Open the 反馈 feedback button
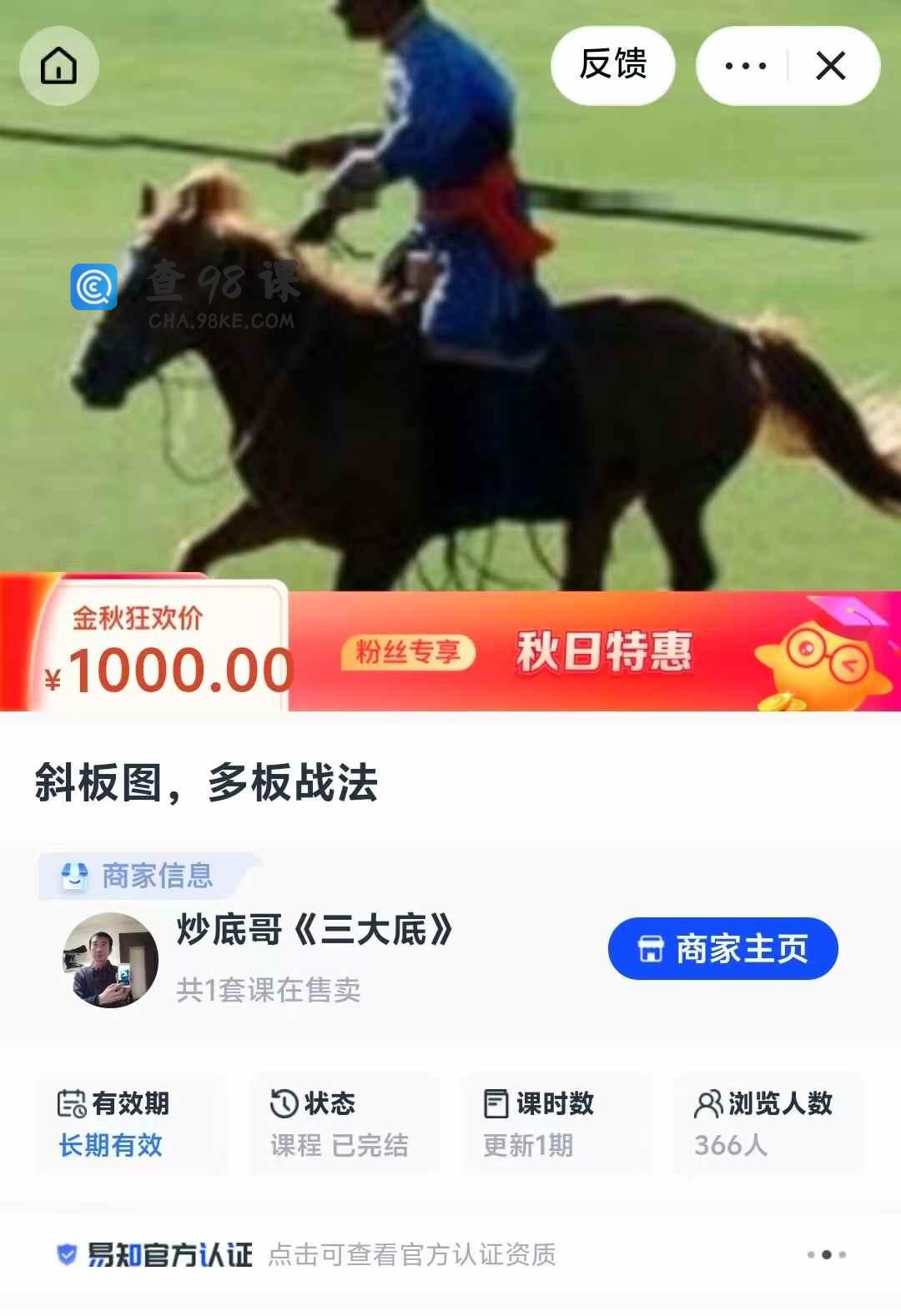 pyautogui.click(x=613, y=65)
